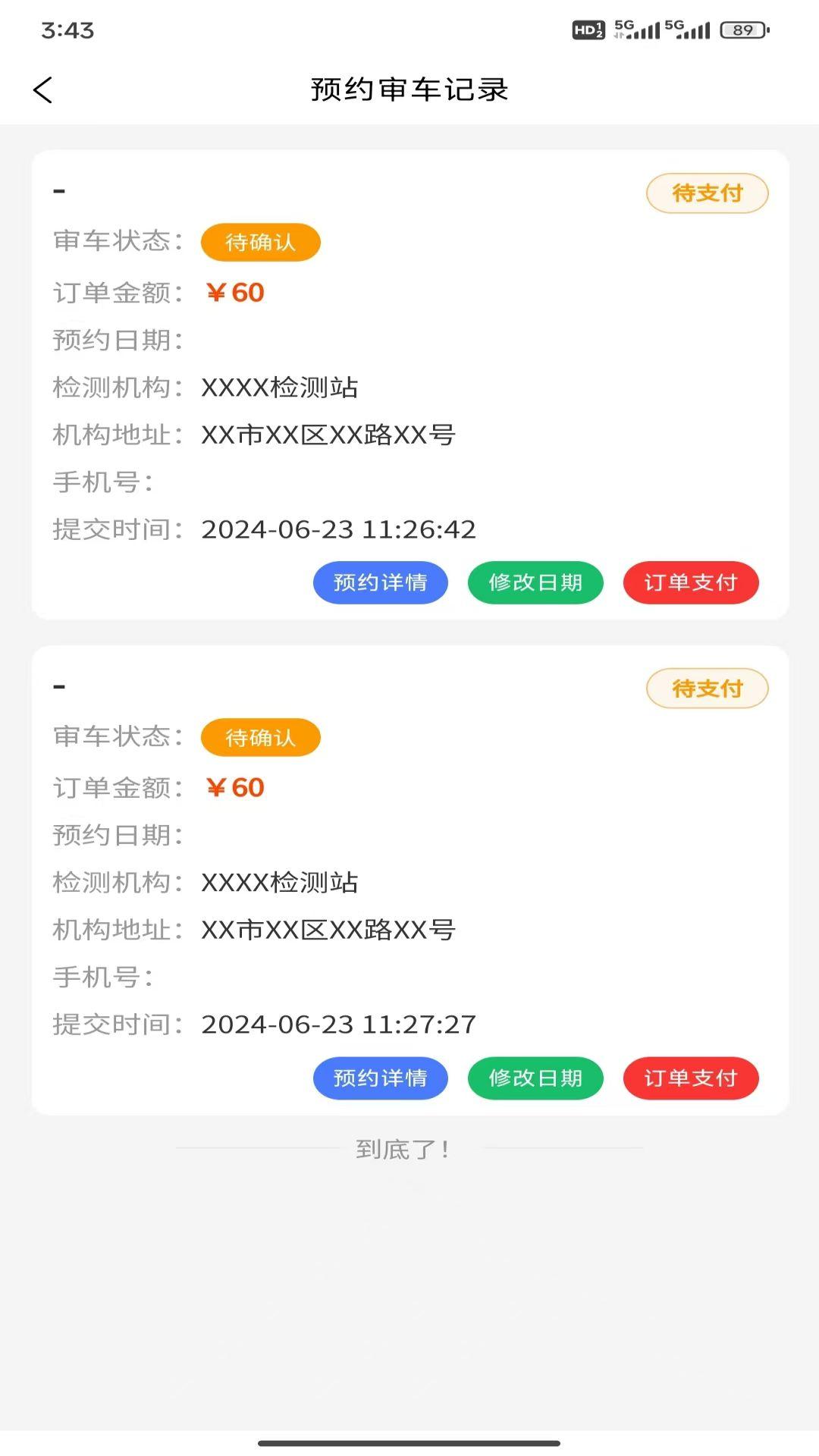
Task: Tap the battery indicator showing 89
Action: pos(742,30)
